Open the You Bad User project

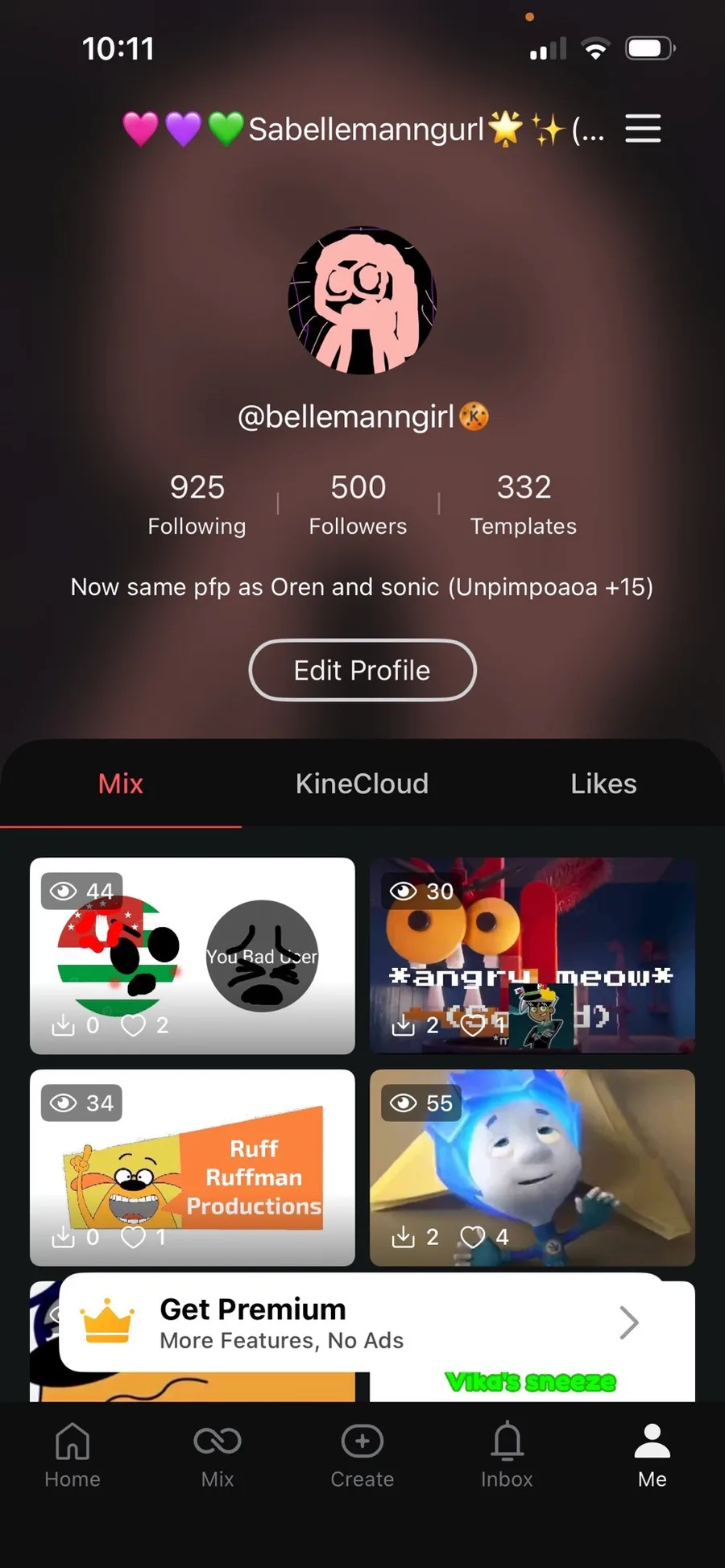[193, 956]
